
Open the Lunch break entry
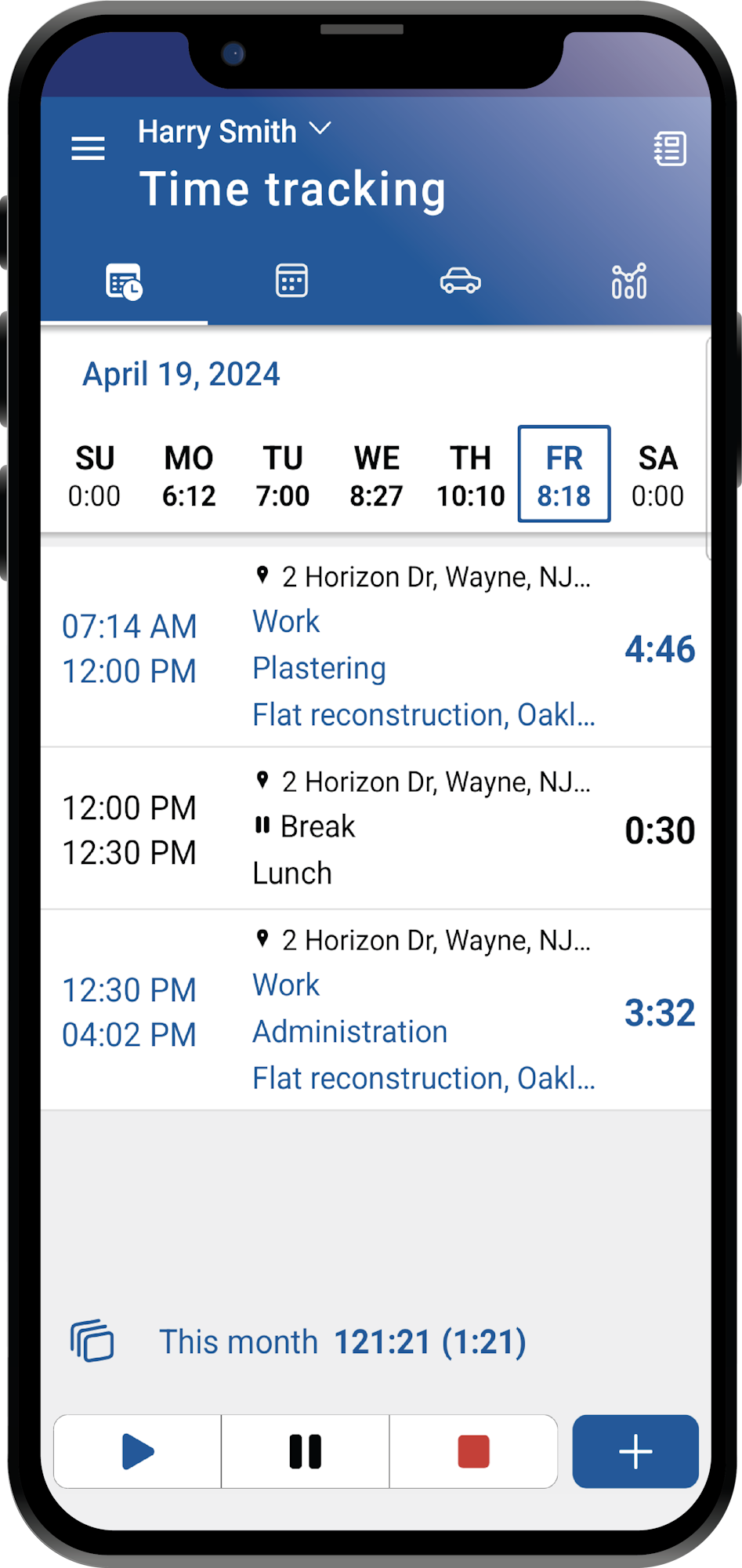[376, 829]
